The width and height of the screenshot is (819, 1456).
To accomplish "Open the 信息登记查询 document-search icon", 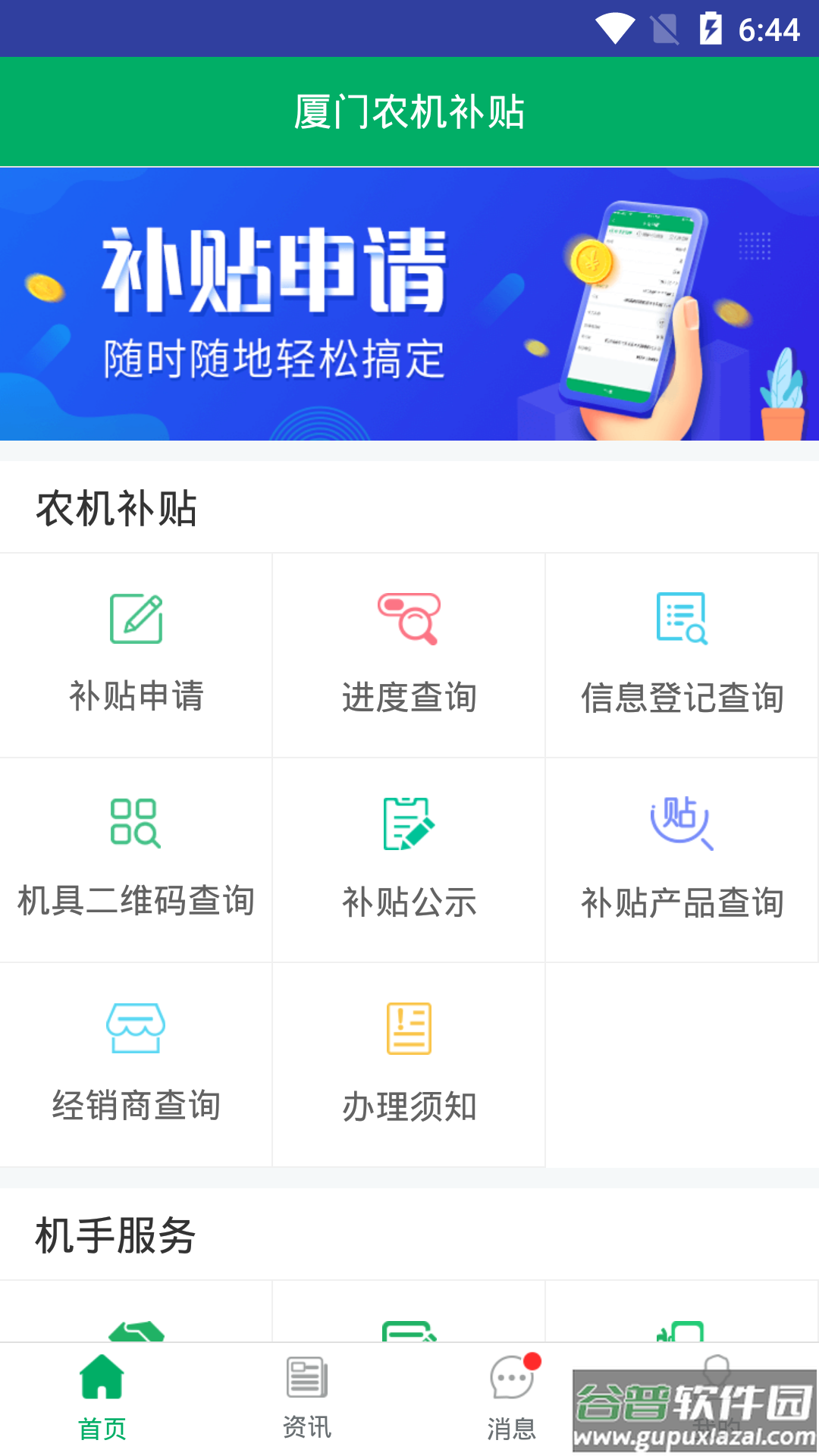I will [681, 618].
